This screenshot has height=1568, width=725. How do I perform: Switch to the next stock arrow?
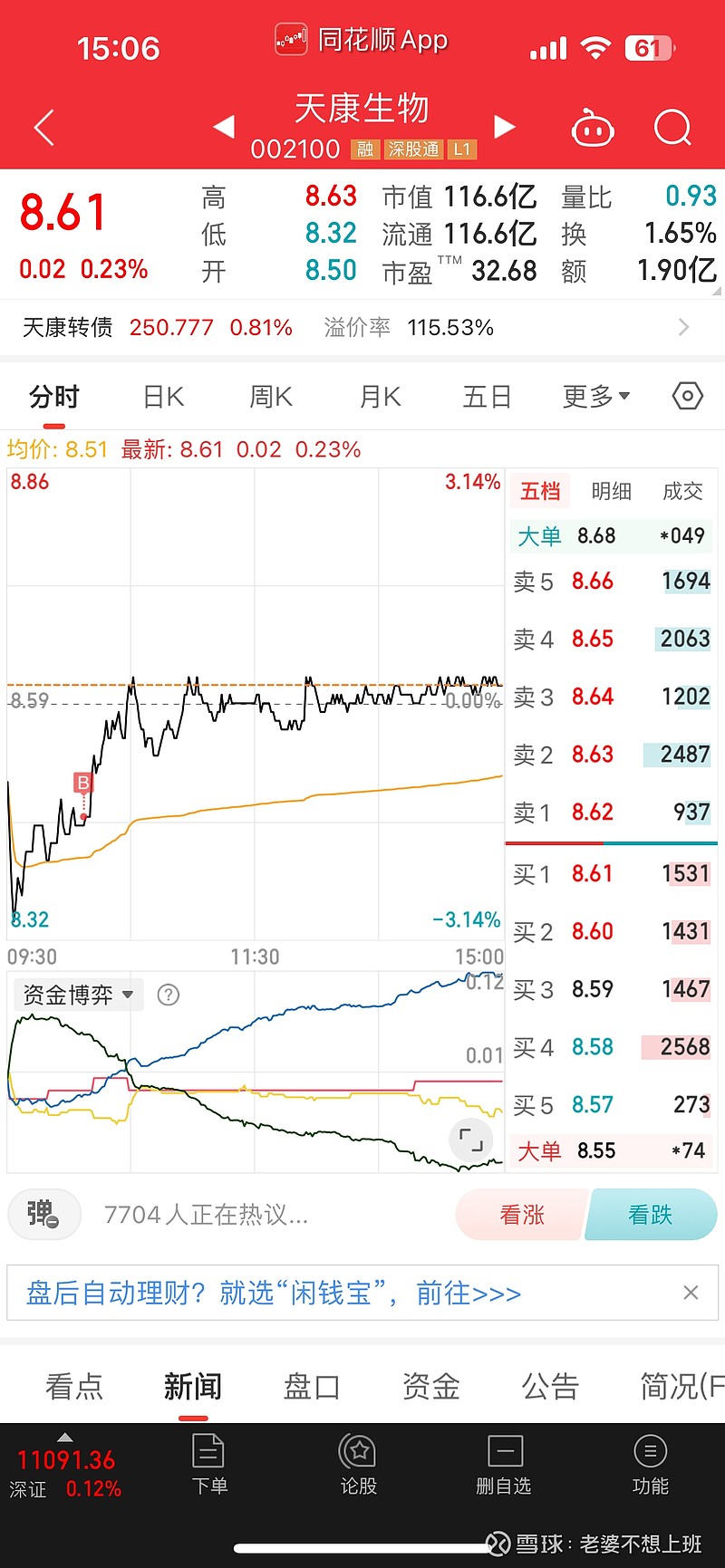(505, 127)
